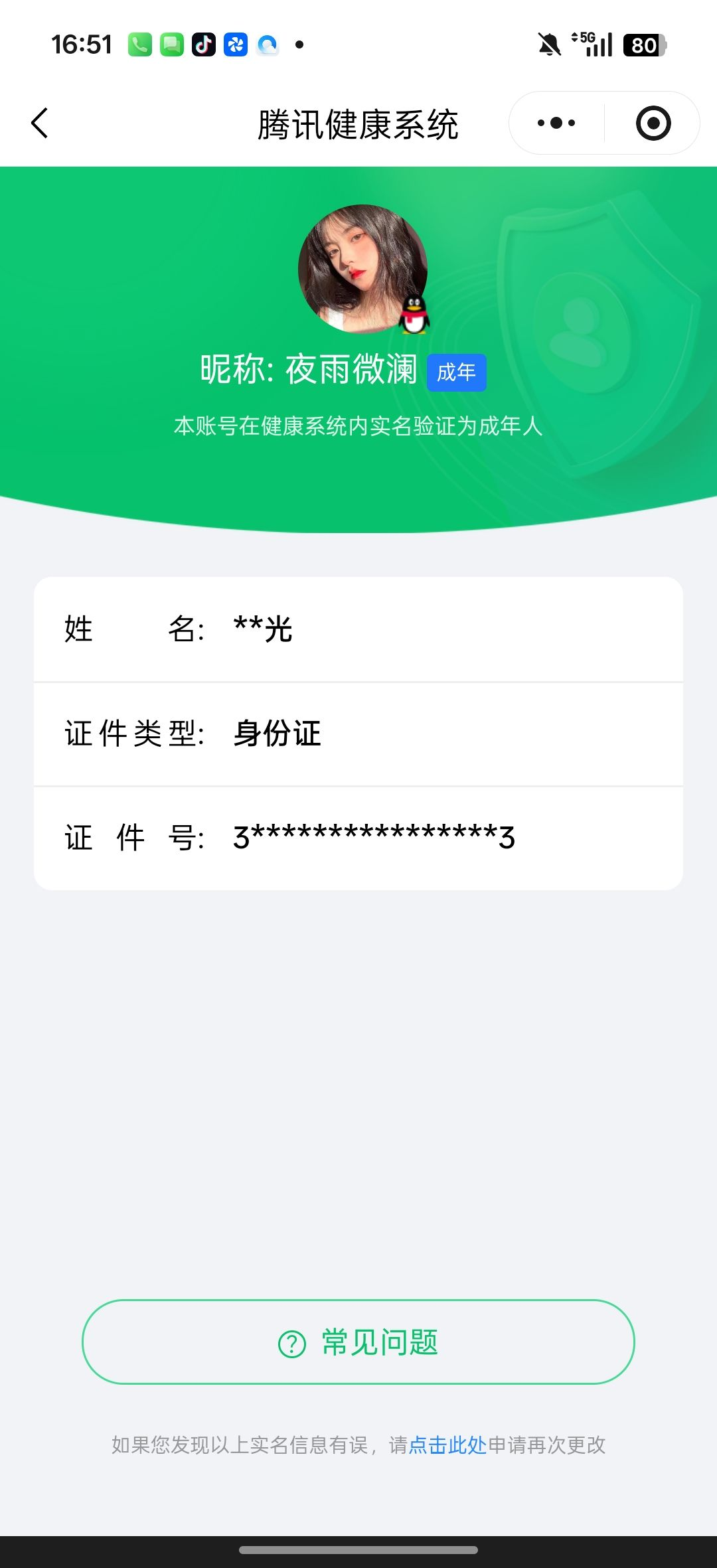Viewport: 717px width, 1568px height.
Task: Tap the TikTok icon in status bar
Action: coord(203,44)
